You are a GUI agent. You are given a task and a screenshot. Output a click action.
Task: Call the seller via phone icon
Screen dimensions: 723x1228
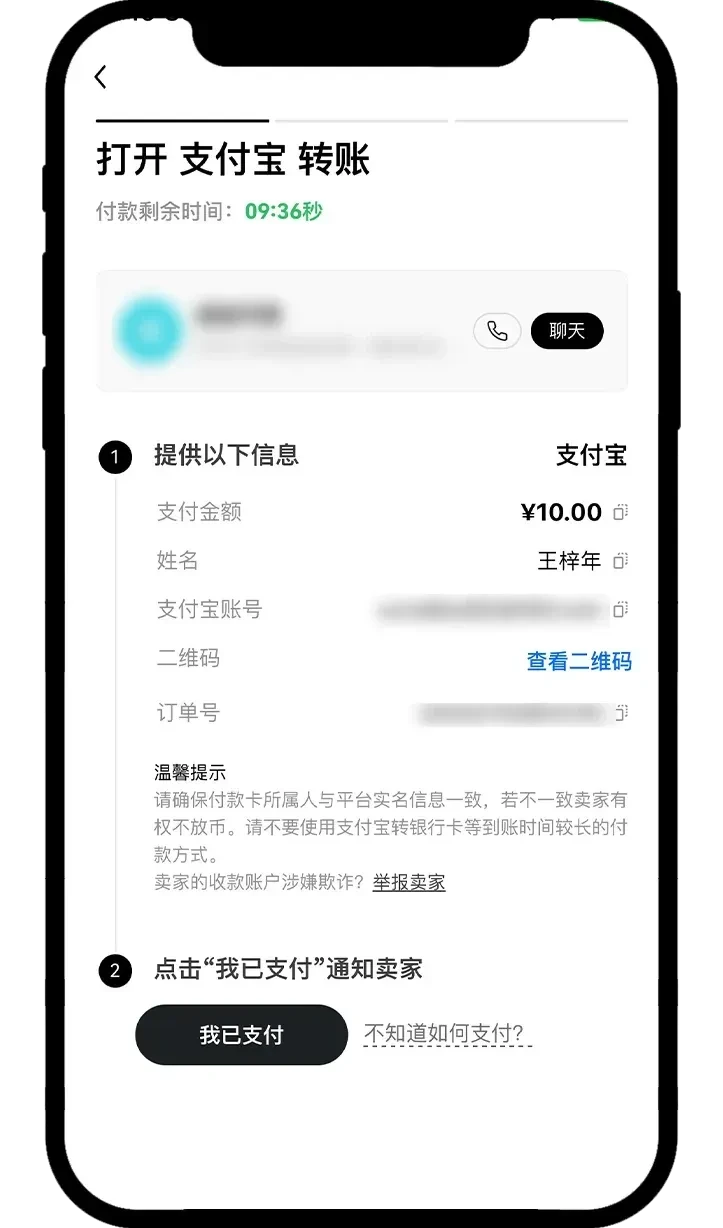[x=497, y=331]
